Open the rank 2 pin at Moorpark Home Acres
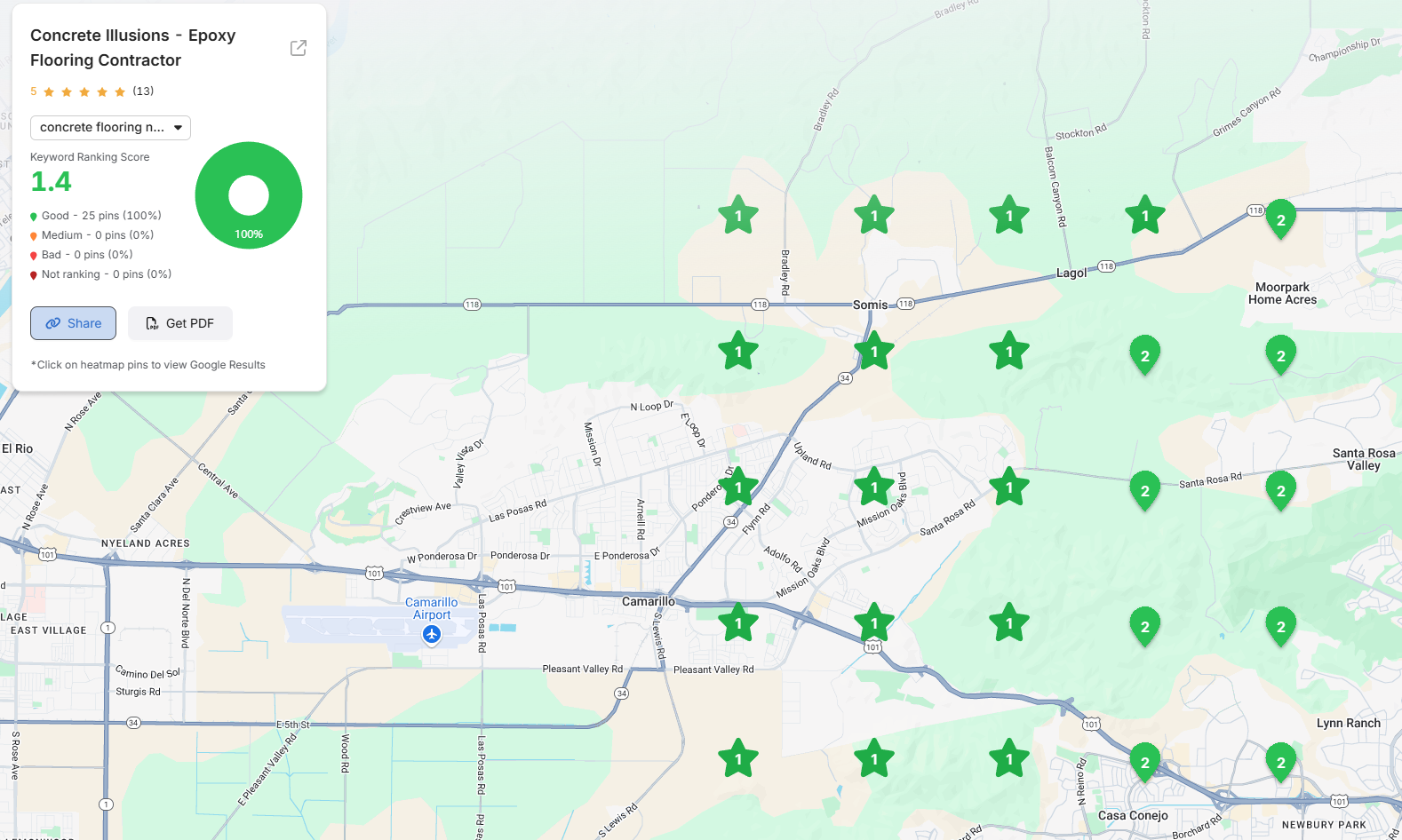Viewport: 1402px width, 840px height. coord(1280,219)
